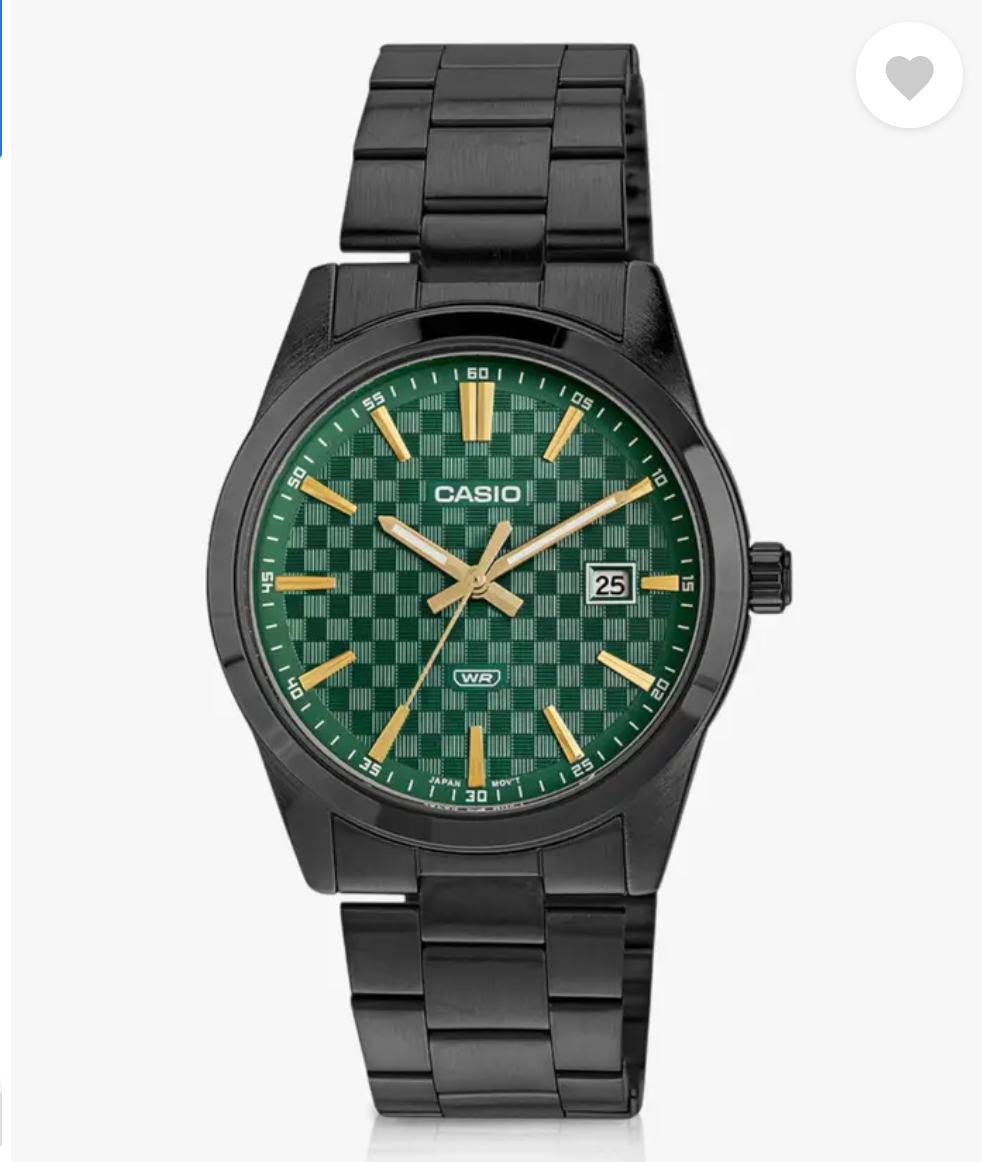The width and height of the screenshot is (982, 1162).
Task: Click the white circular favorite toggle
Action: (909, 75)
